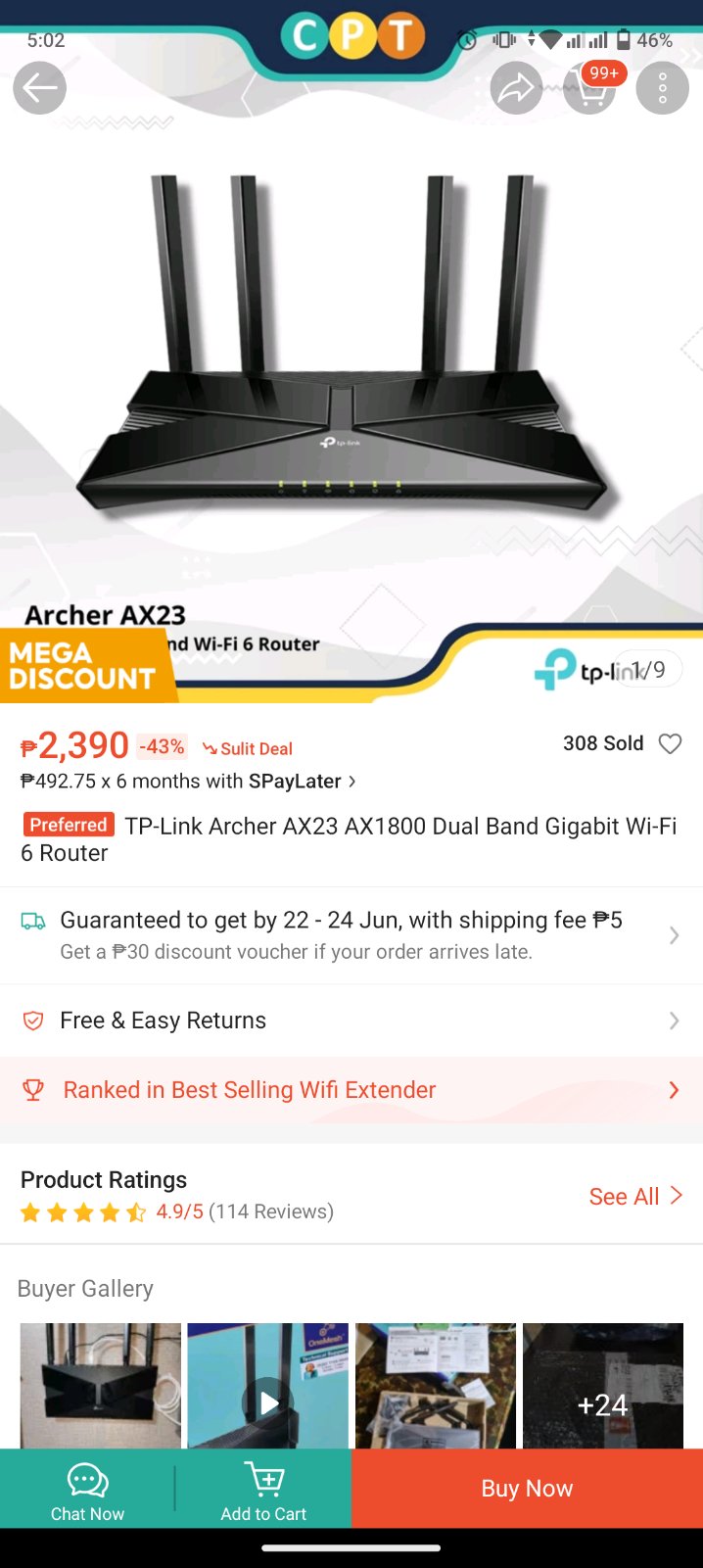Start a chat with the seller

[x=88, y=1490]
